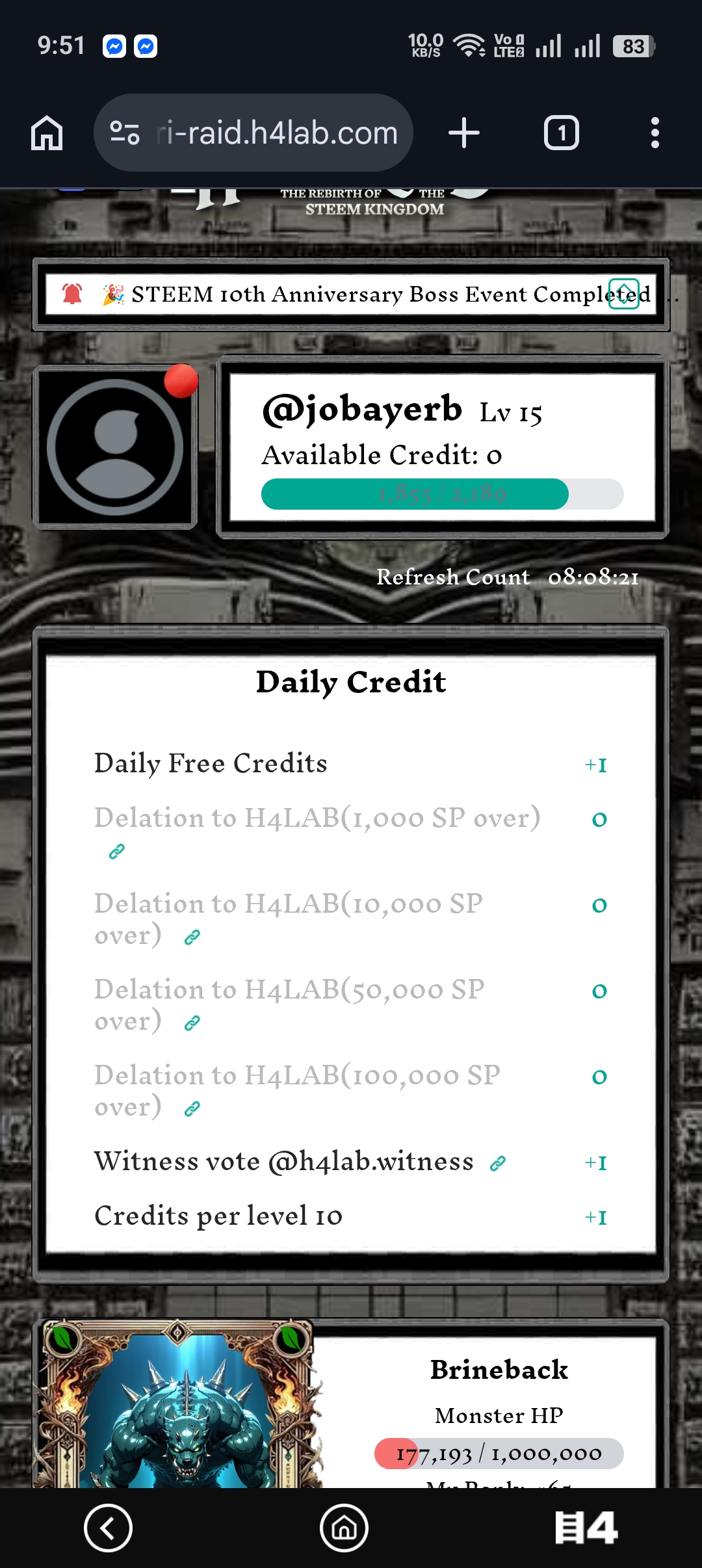Open a new browser tab
Screen dimensions: 702x1568
(464, 133)
